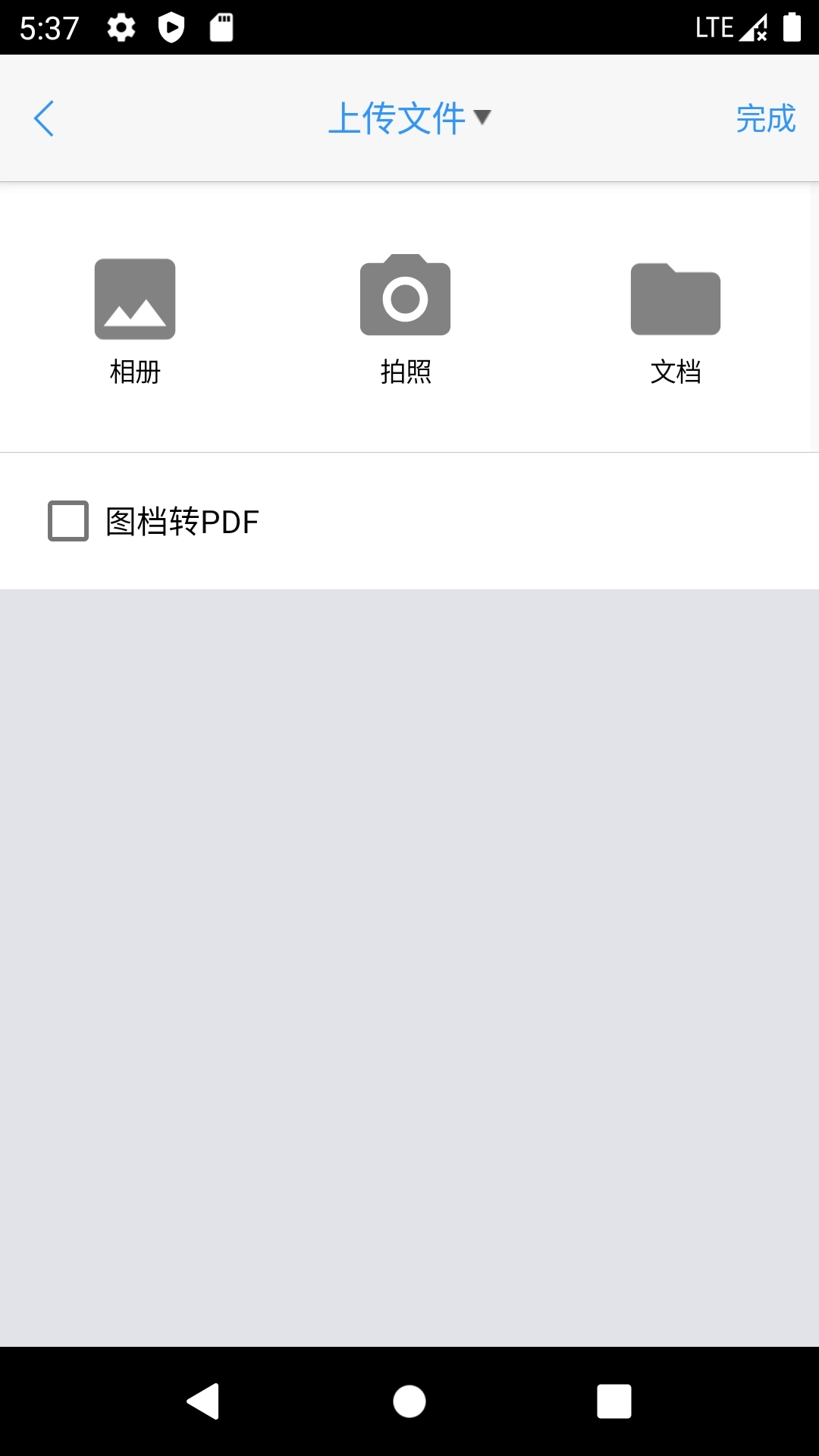This screenshot has width=819, height=1456.
Task: Open the documents folder icon
Action: pos(676,300)
